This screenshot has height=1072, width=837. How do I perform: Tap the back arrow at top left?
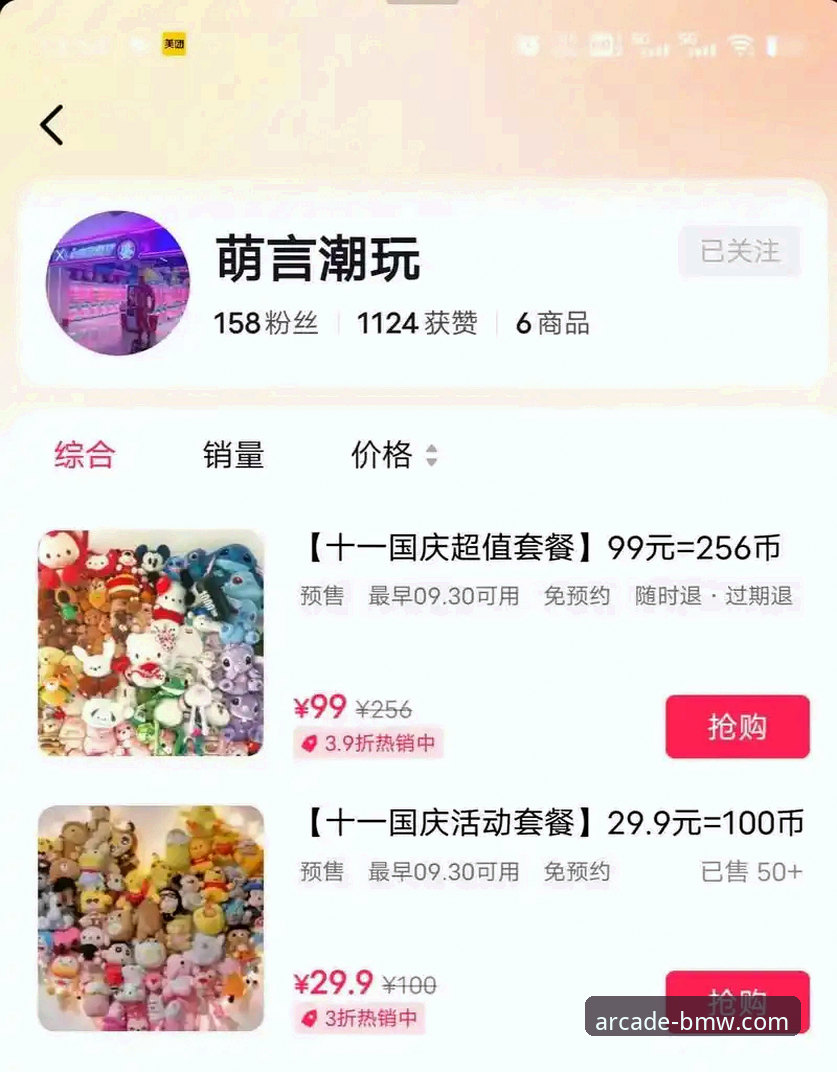(50, 126)
